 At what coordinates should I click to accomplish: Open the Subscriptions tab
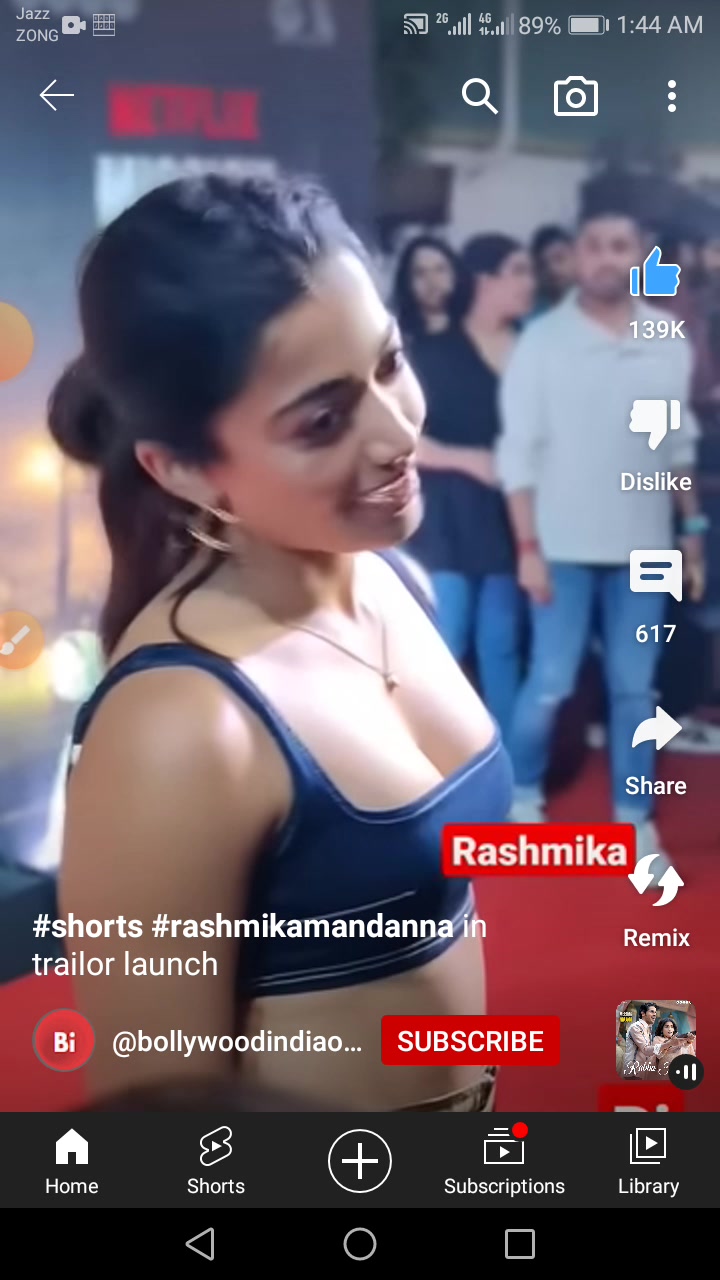(x=504, y=1162)
